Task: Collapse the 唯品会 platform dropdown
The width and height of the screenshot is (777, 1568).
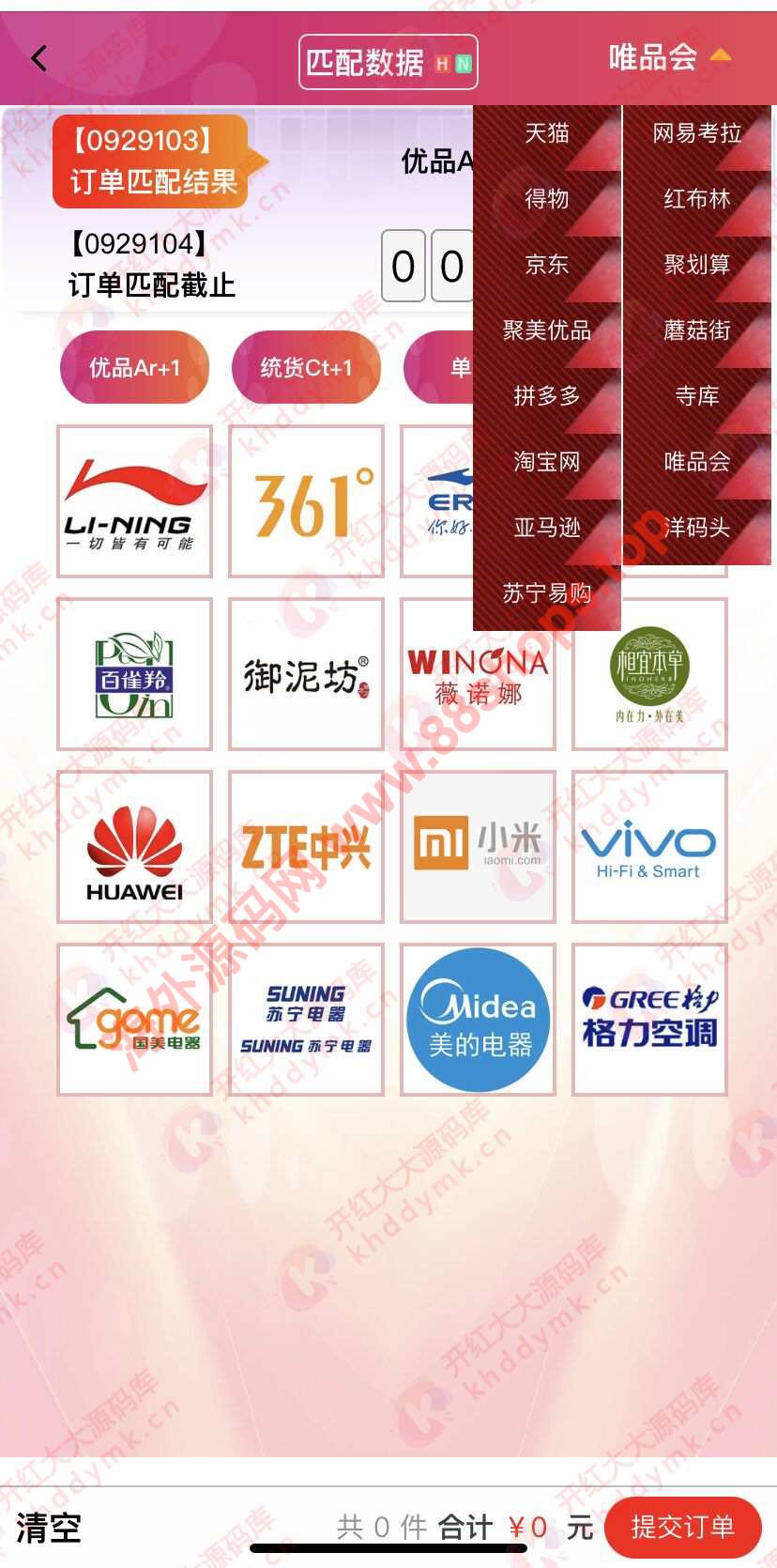Action: tap(669, 57)
